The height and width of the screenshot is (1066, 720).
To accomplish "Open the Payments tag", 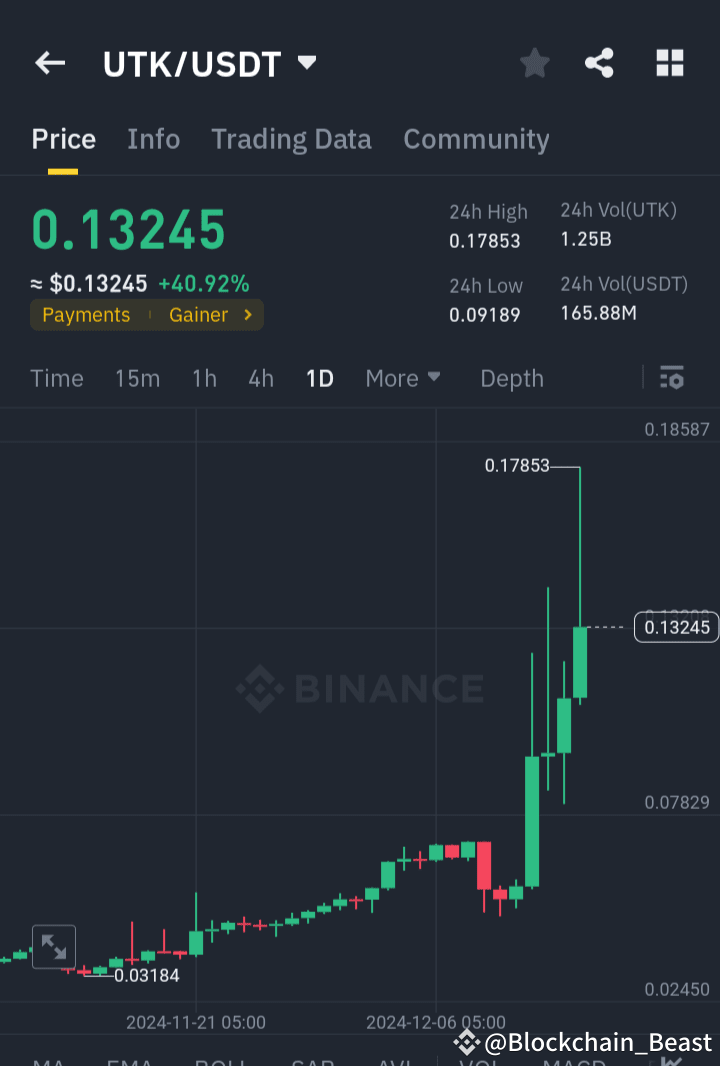I will click(x=85, y=315).
